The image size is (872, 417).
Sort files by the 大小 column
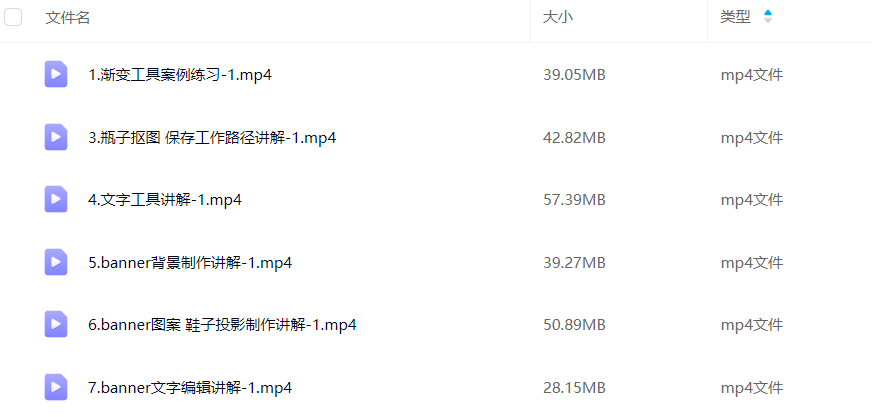click(557, 17)
